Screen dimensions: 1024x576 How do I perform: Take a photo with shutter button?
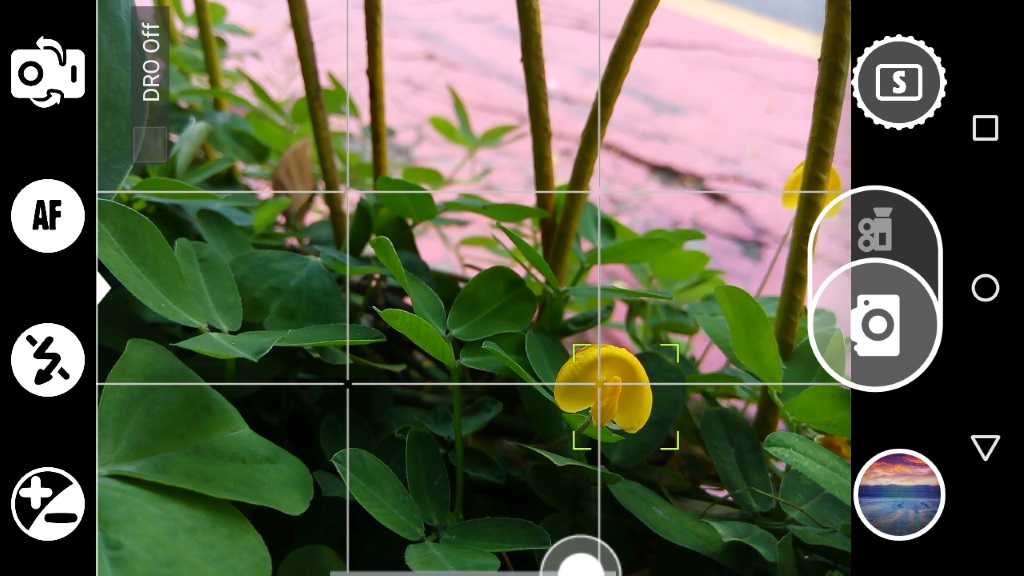pyautogui.click(x=876, y=324)
